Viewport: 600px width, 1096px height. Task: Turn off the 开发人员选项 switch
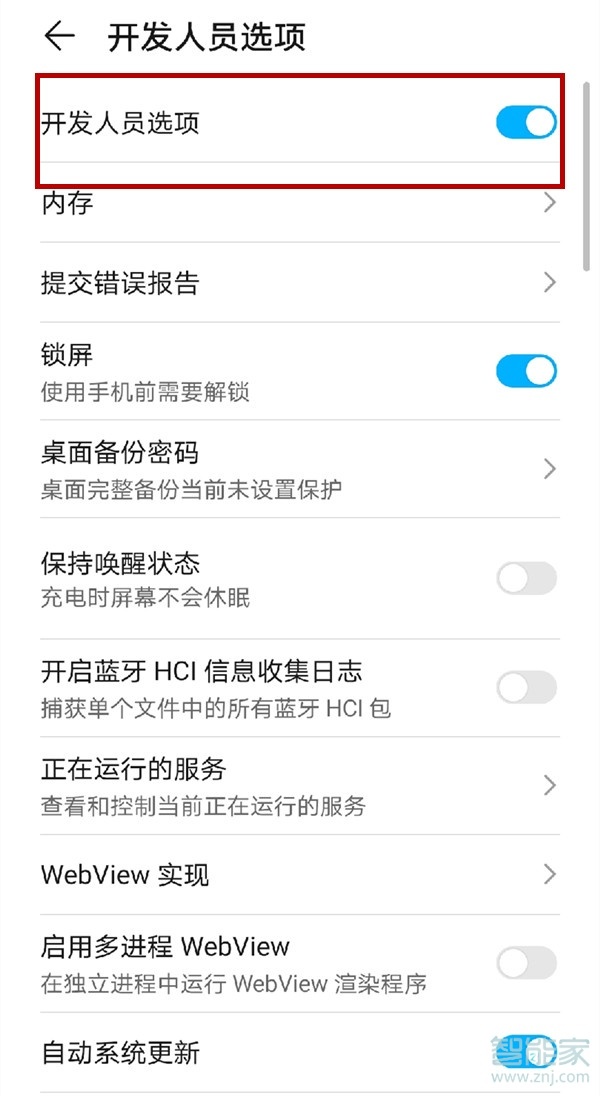click(526, 123)
